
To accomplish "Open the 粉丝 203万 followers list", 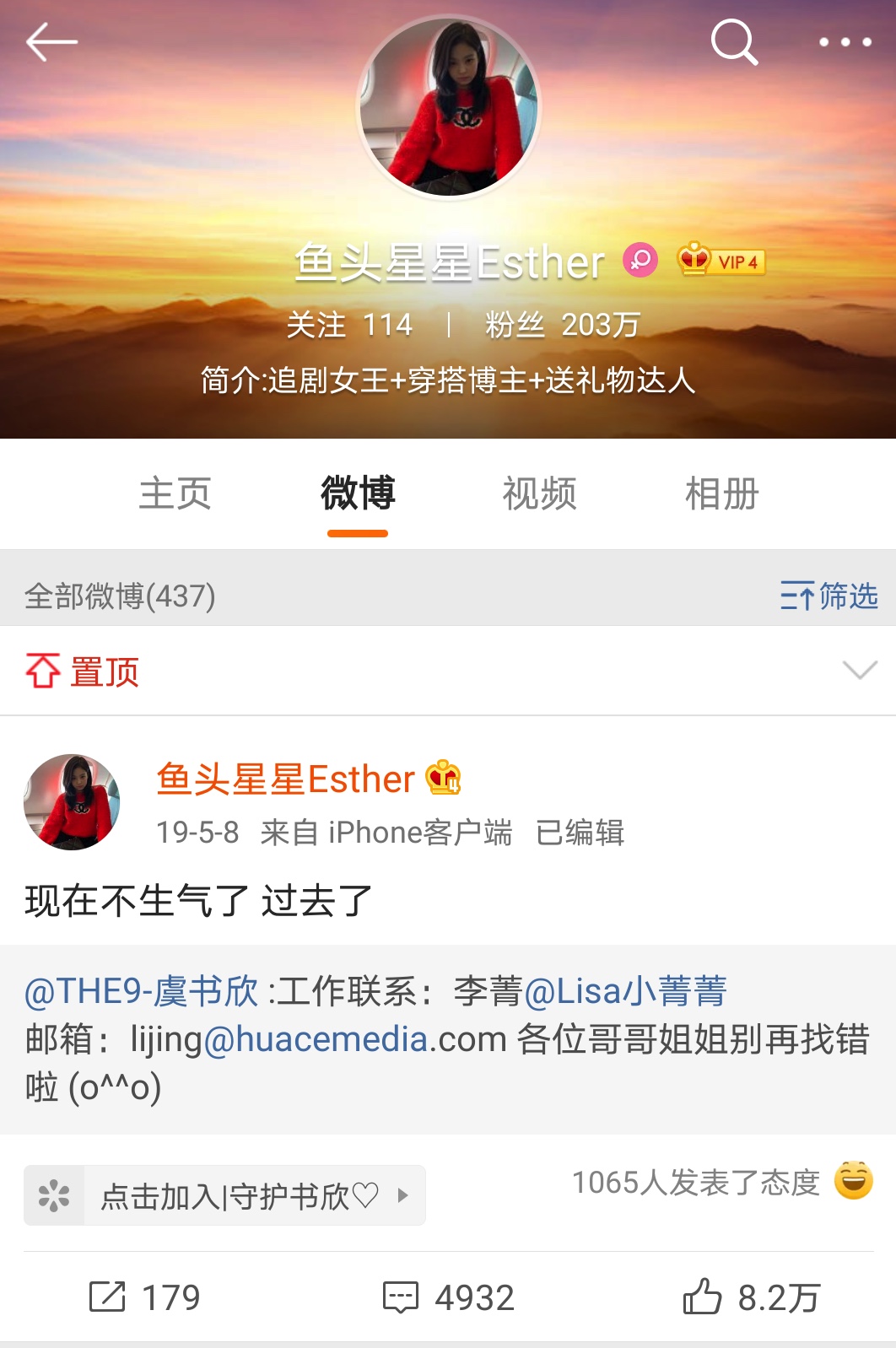I will click(562, 325).
